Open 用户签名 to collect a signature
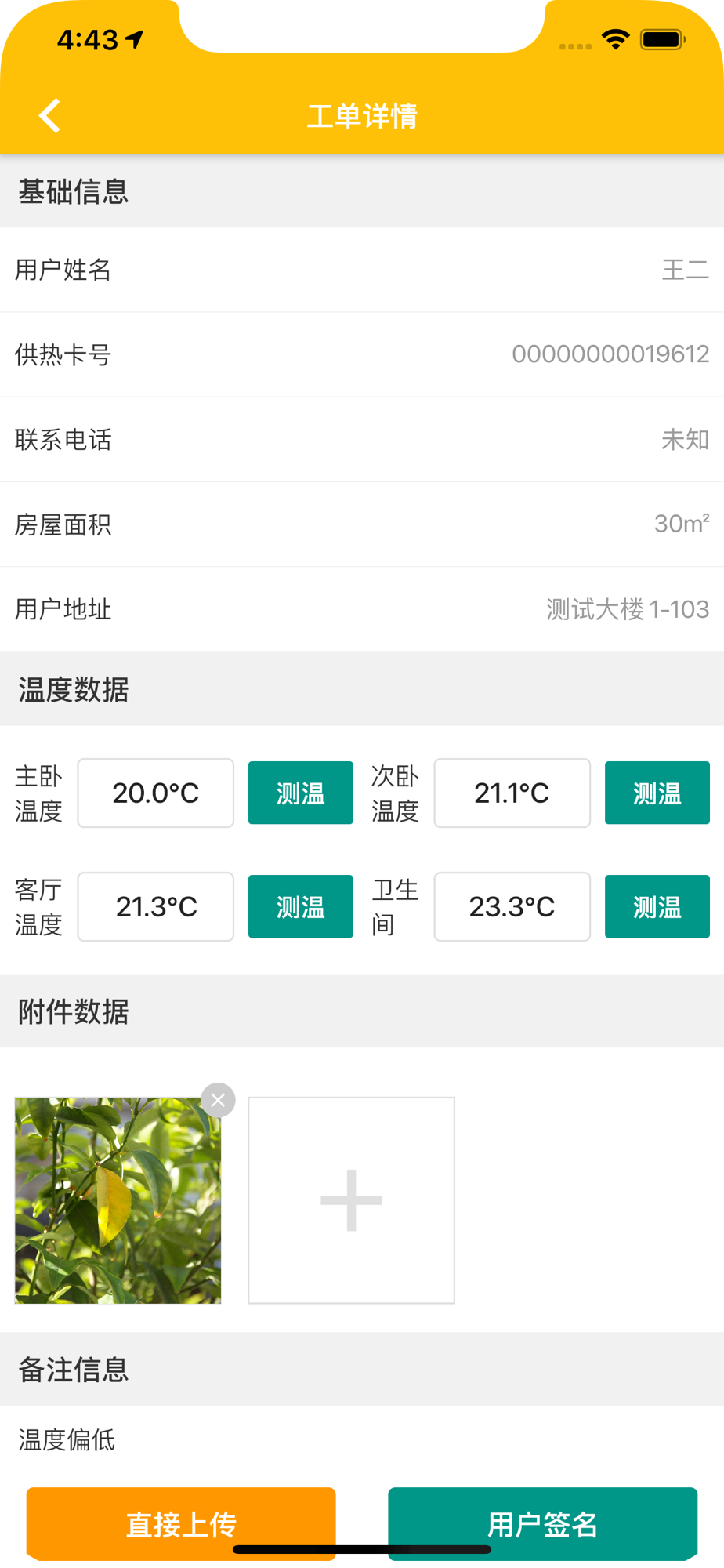This screenshot has width=724, height=1568. coord(542,1523)
